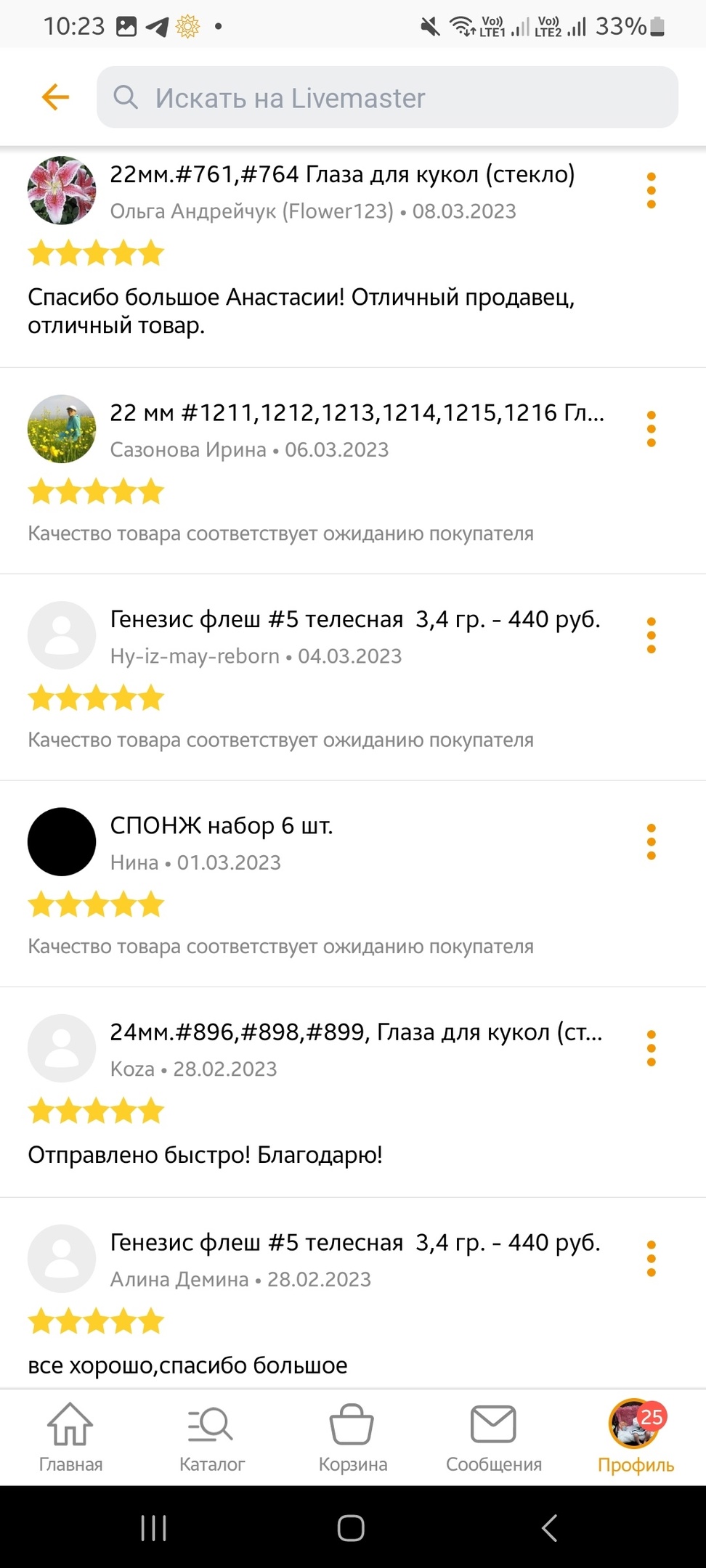Screen dimensions: 706x1568
Task: Open the three-dot menu on Нина's review
Action: pos(651,841)
